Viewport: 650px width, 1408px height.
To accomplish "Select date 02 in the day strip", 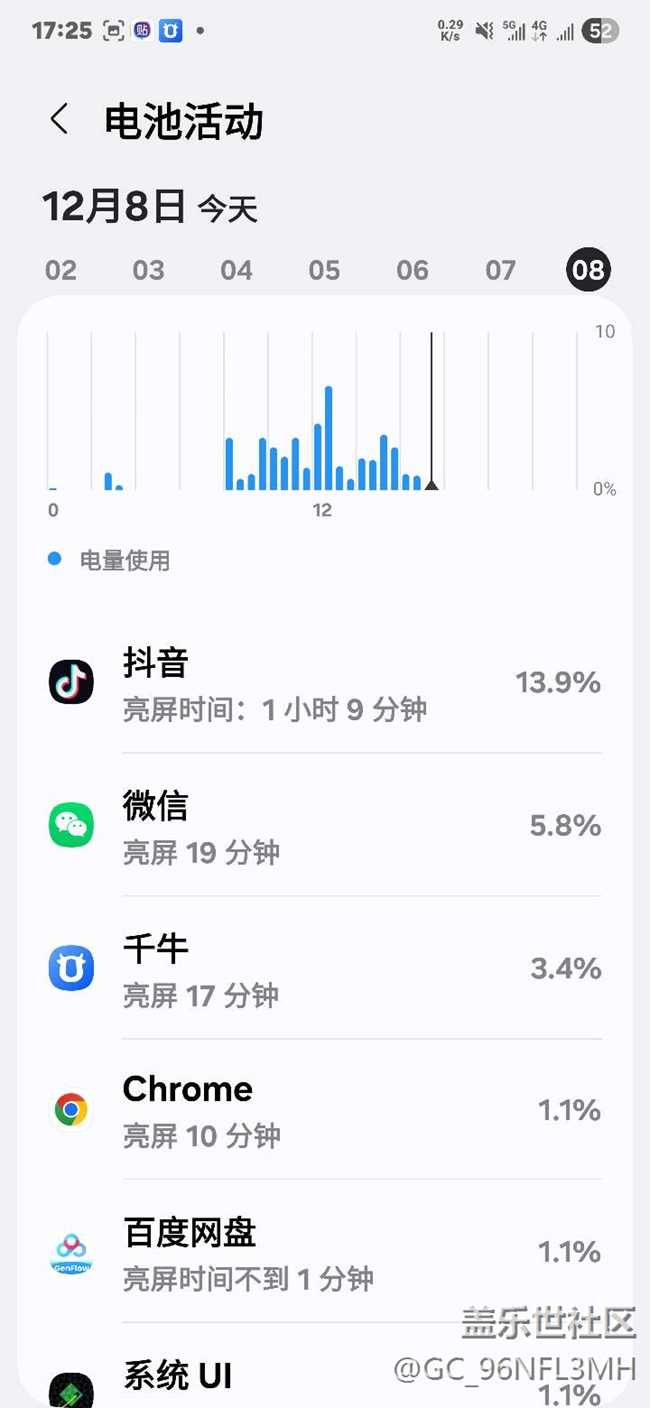I will [61, 270].
